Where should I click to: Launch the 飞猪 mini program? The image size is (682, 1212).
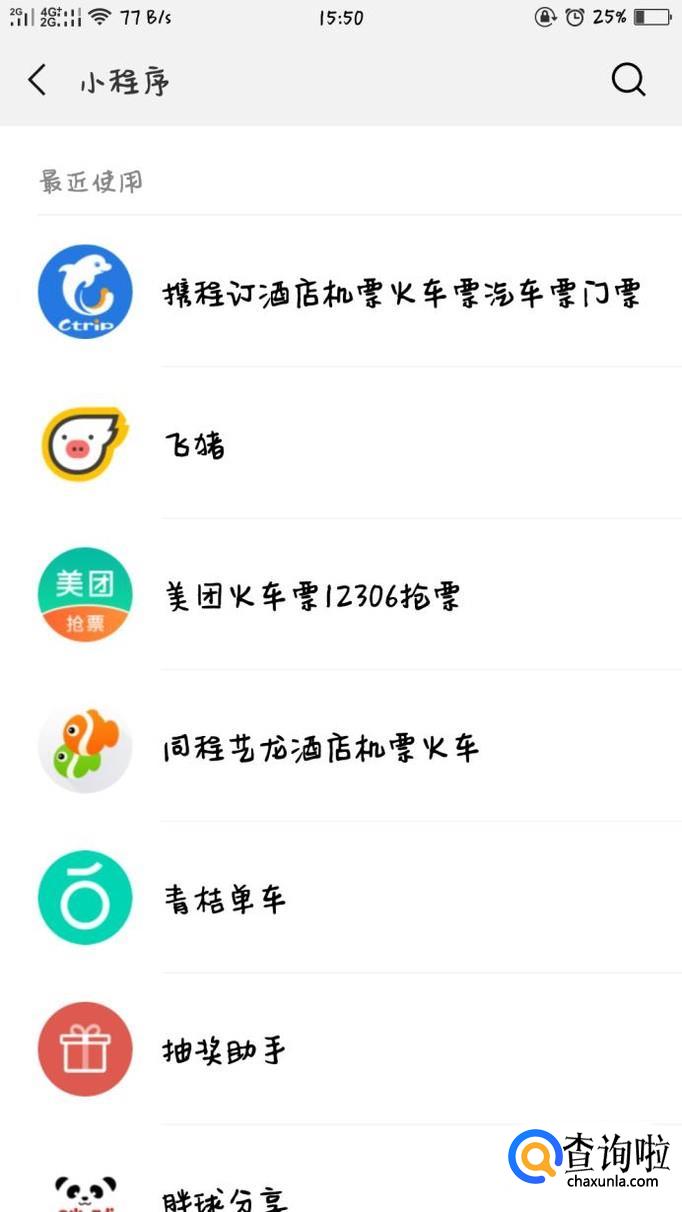195,445
